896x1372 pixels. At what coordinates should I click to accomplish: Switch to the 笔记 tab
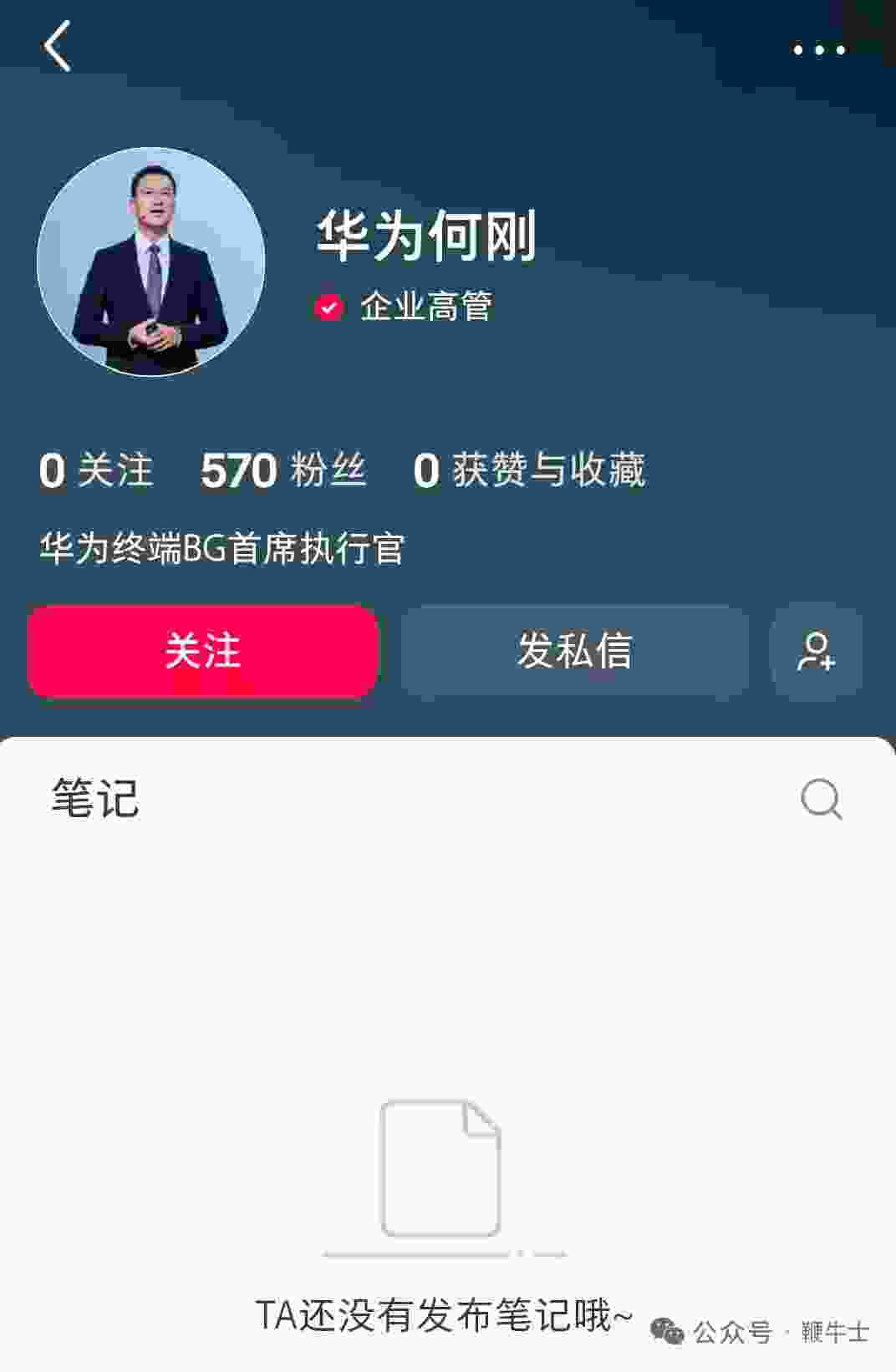click(x=94, y=798)
